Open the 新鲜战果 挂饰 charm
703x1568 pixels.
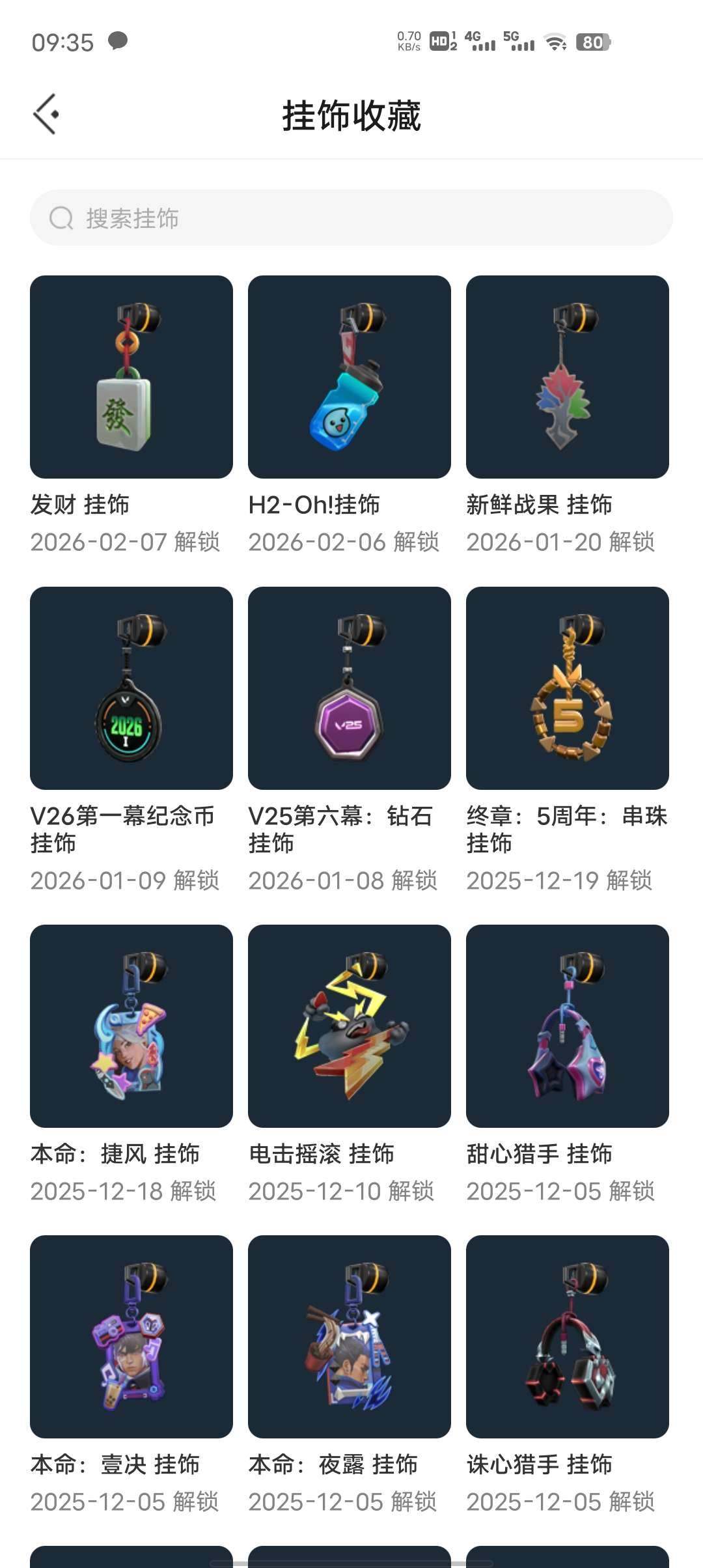pyautogui.click(x=567, y=376)
